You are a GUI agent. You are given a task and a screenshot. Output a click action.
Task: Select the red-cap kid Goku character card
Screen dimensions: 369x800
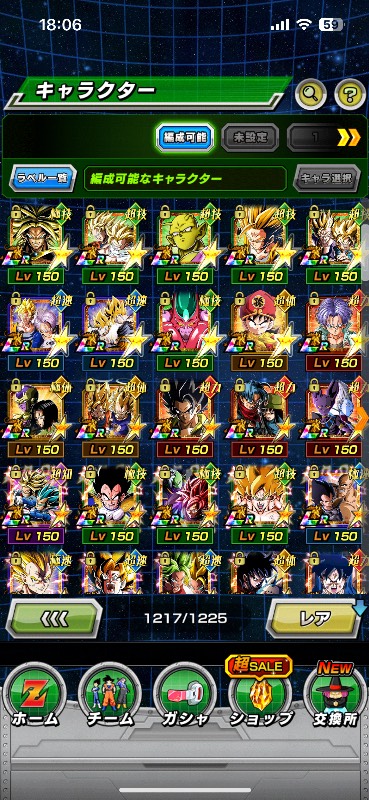pyautogui.click(x=260, y=331)
